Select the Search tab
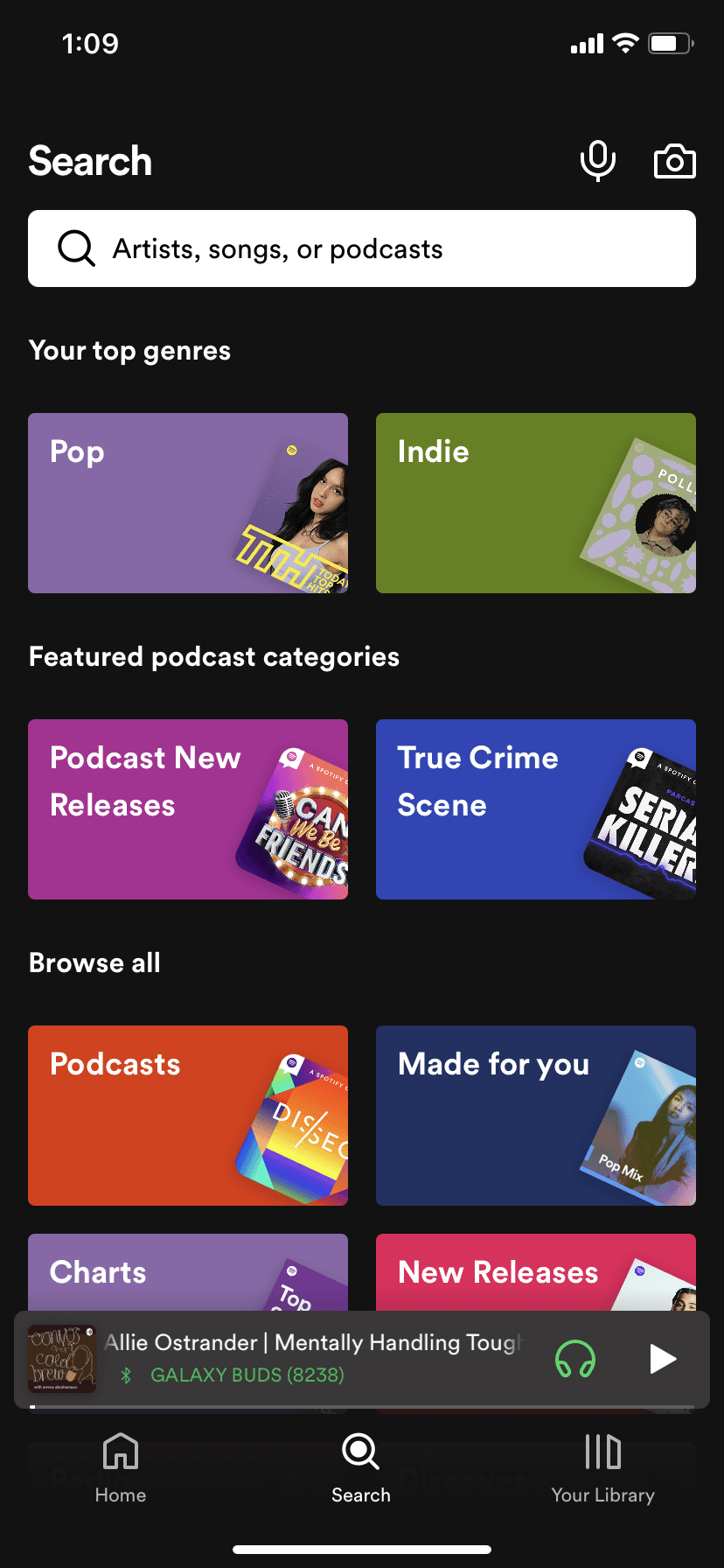 point(361,1464)
